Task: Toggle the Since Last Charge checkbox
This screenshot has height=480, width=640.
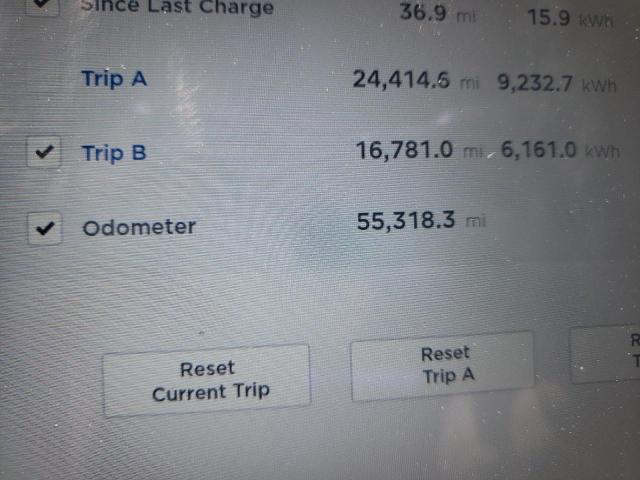Action: (40, 5)
